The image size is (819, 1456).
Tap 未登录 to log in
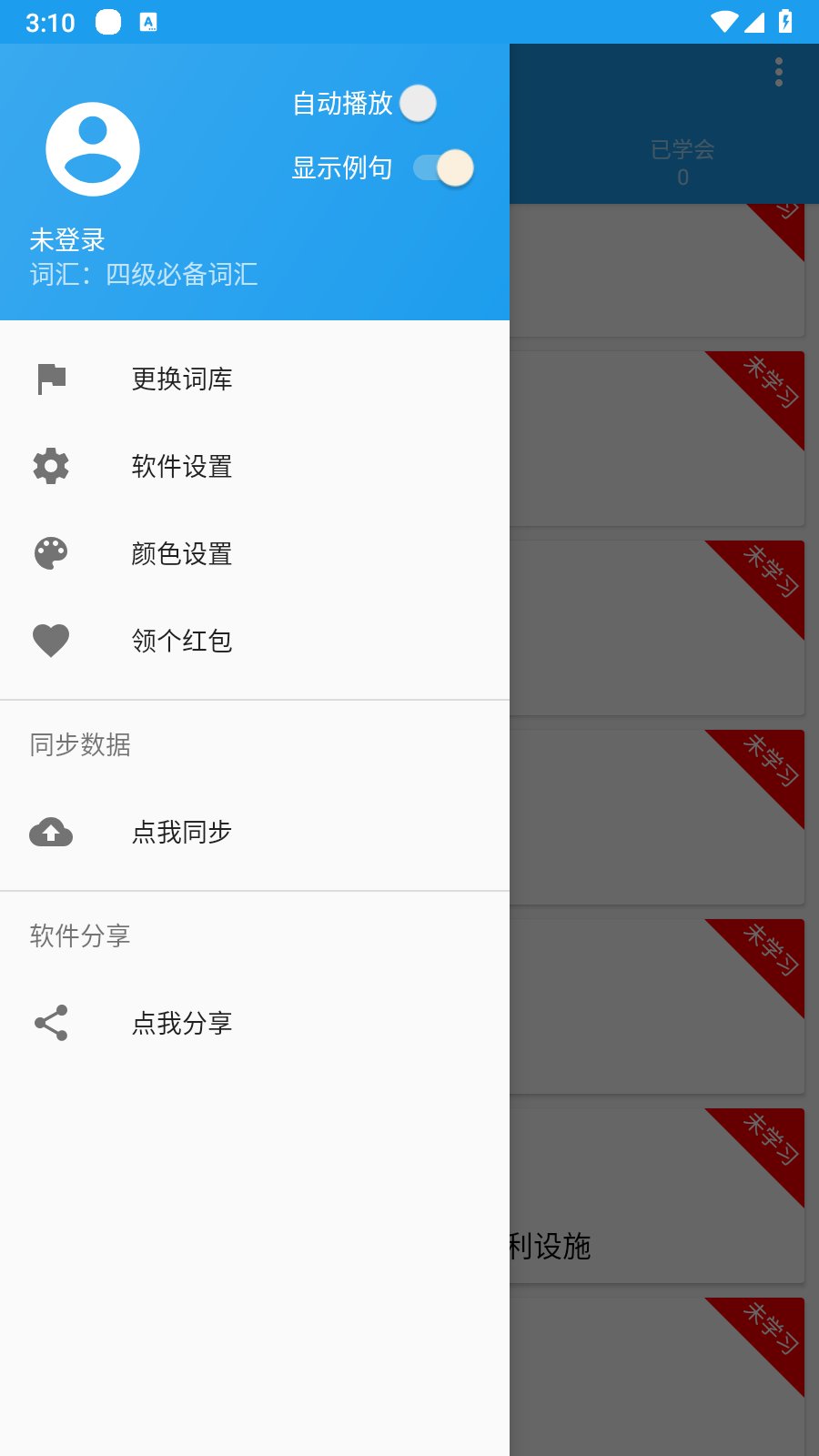[x=66, y=239]
